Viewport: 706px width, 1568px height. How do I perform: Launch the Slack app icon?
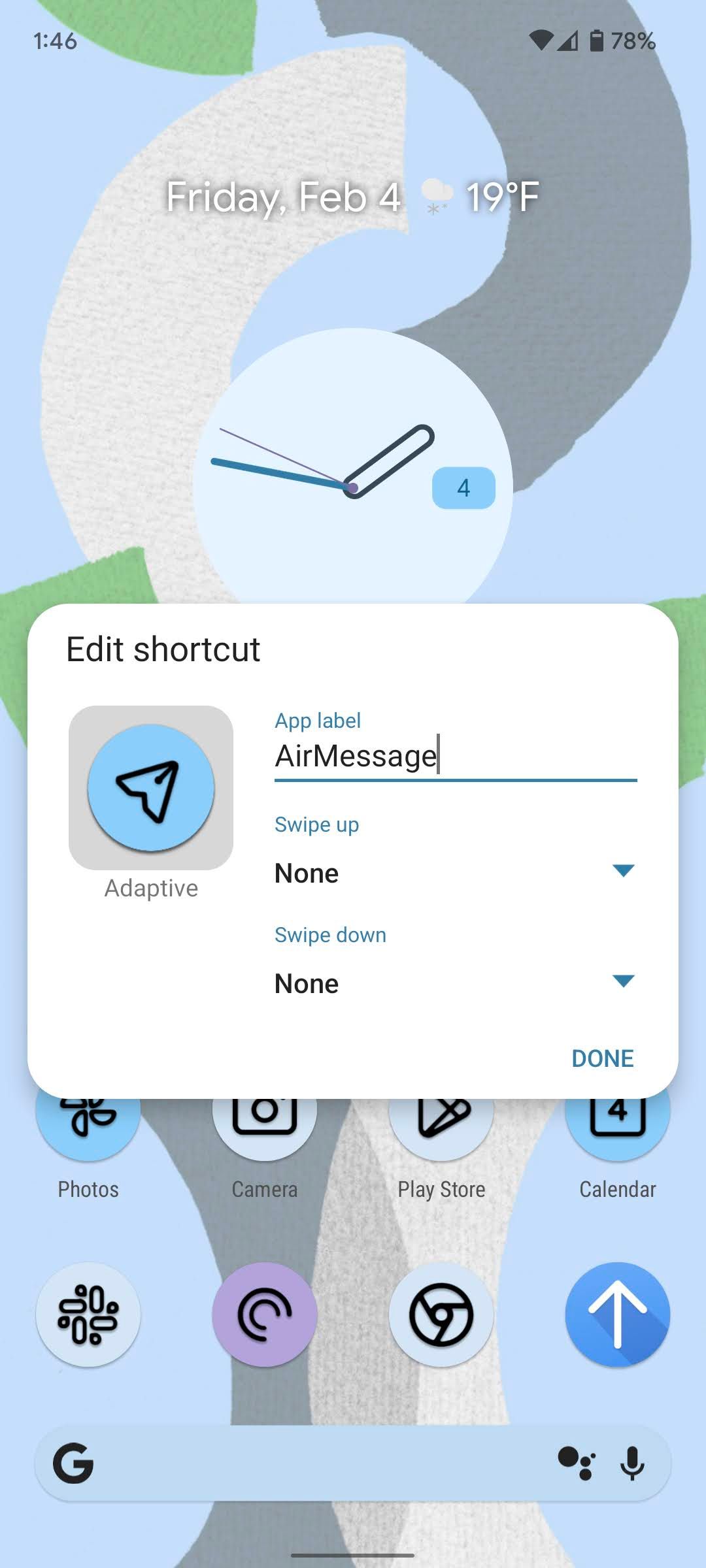(88, 1315)
